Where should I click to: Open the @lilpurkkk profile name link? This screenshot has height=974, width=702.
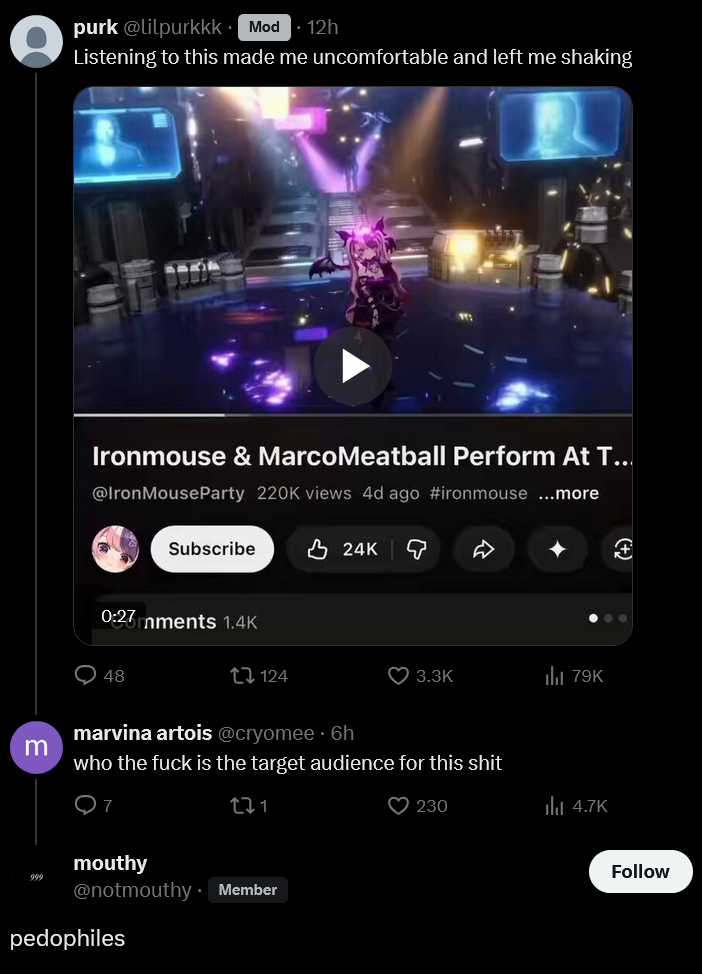click(172, 27)
